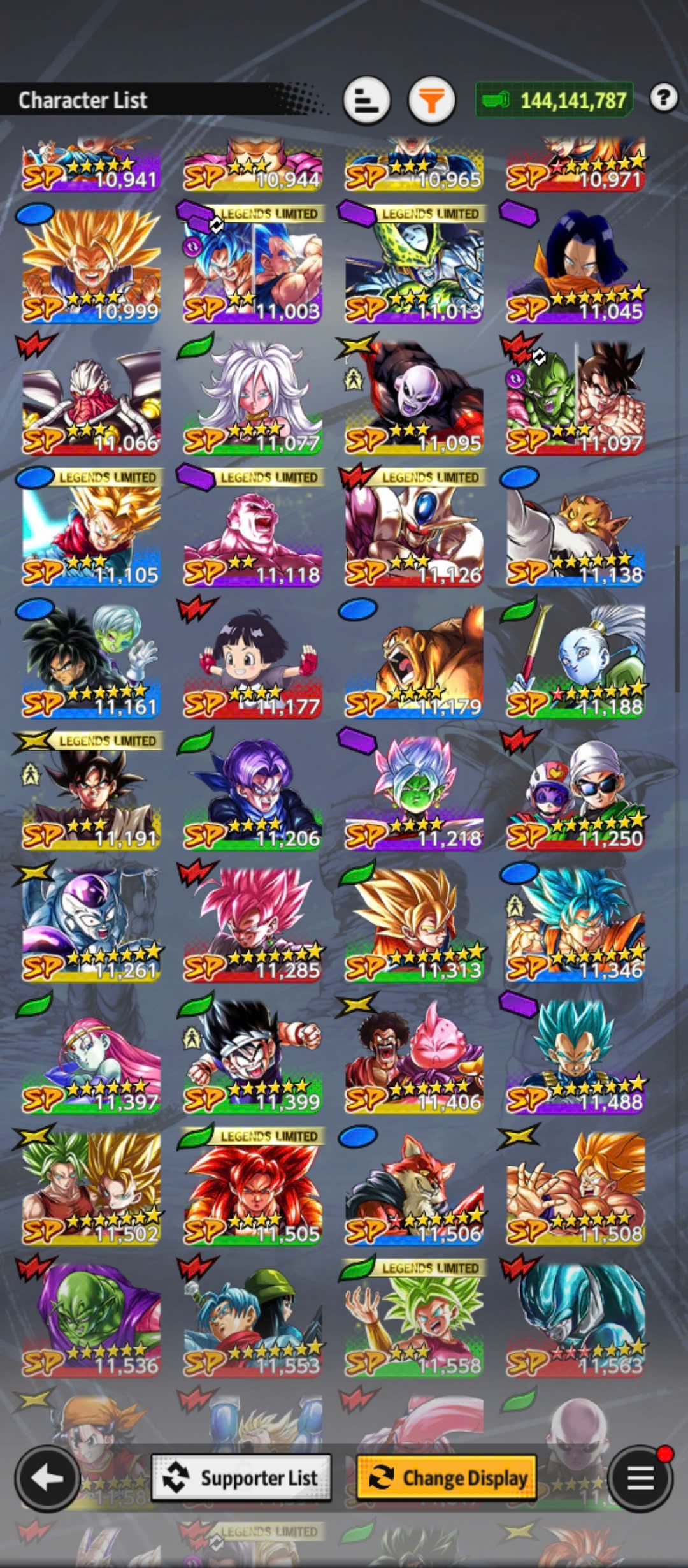Open the sort options icon

[366, 100]
